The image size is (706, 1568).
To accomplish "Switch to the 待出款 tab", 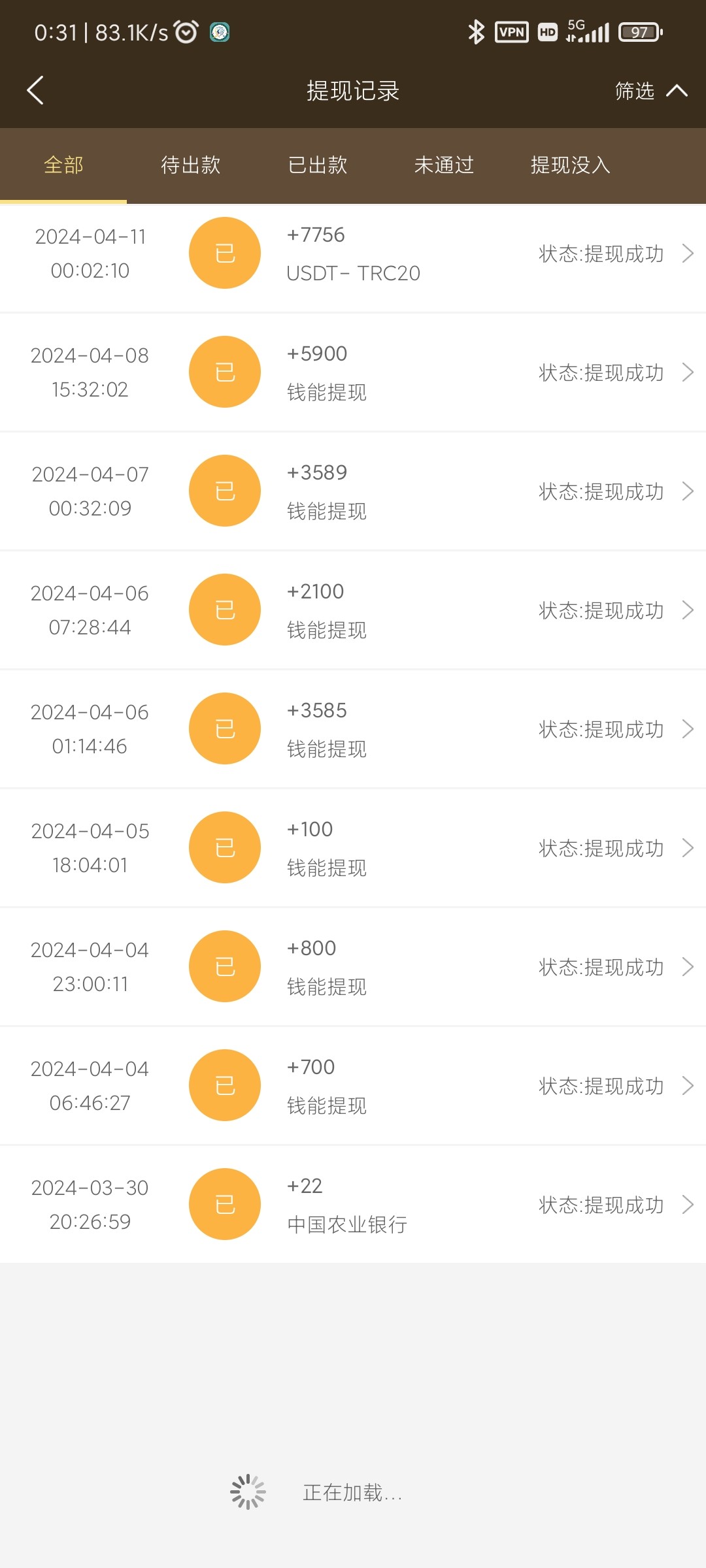I will [x=190, y=165].
